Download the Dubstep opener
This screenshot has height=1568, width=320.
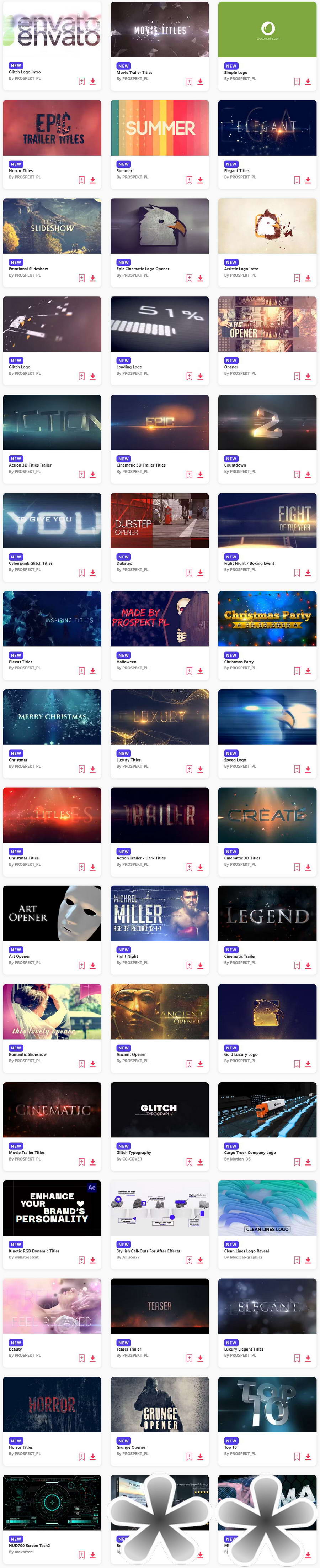tap(200, 573)
